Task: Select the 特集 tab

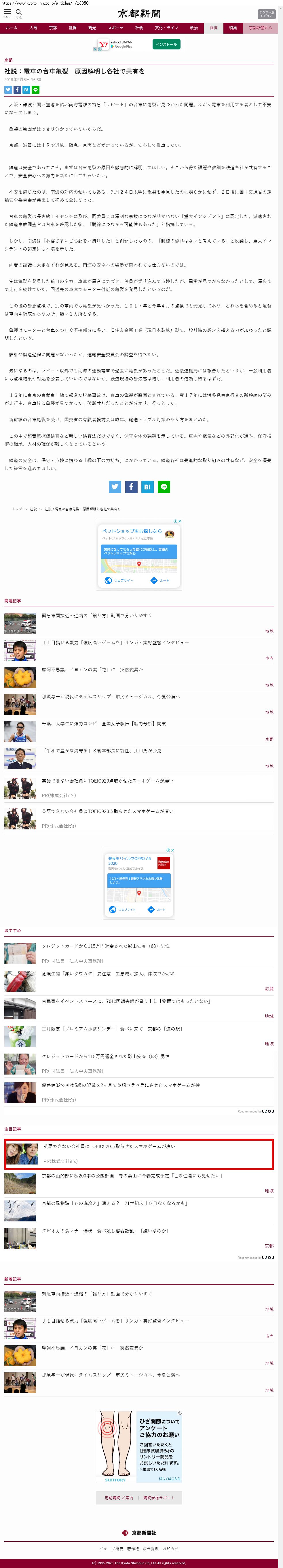Action: tap(233, 28)
